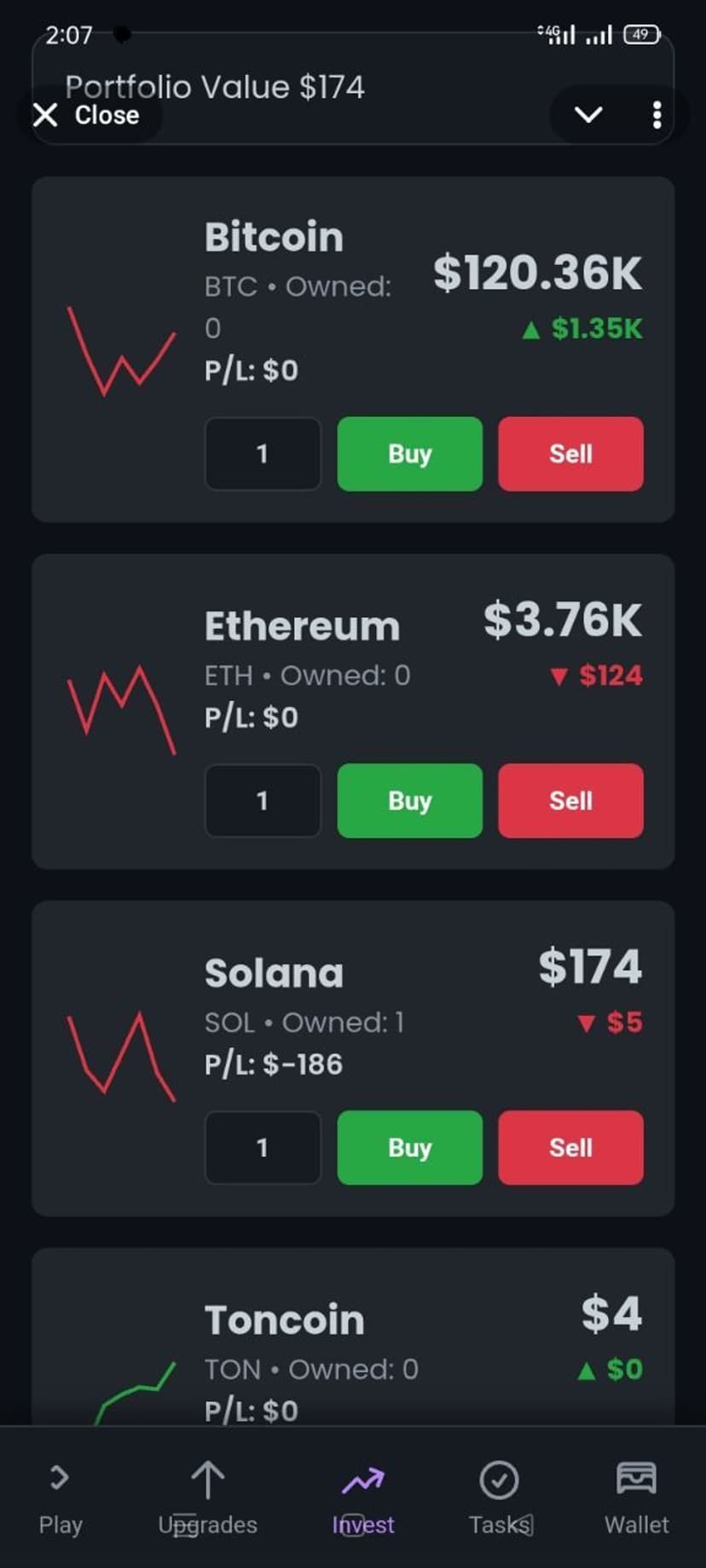Open the Tasks tab
706x1568 pixels.
tap(500, 1498)
